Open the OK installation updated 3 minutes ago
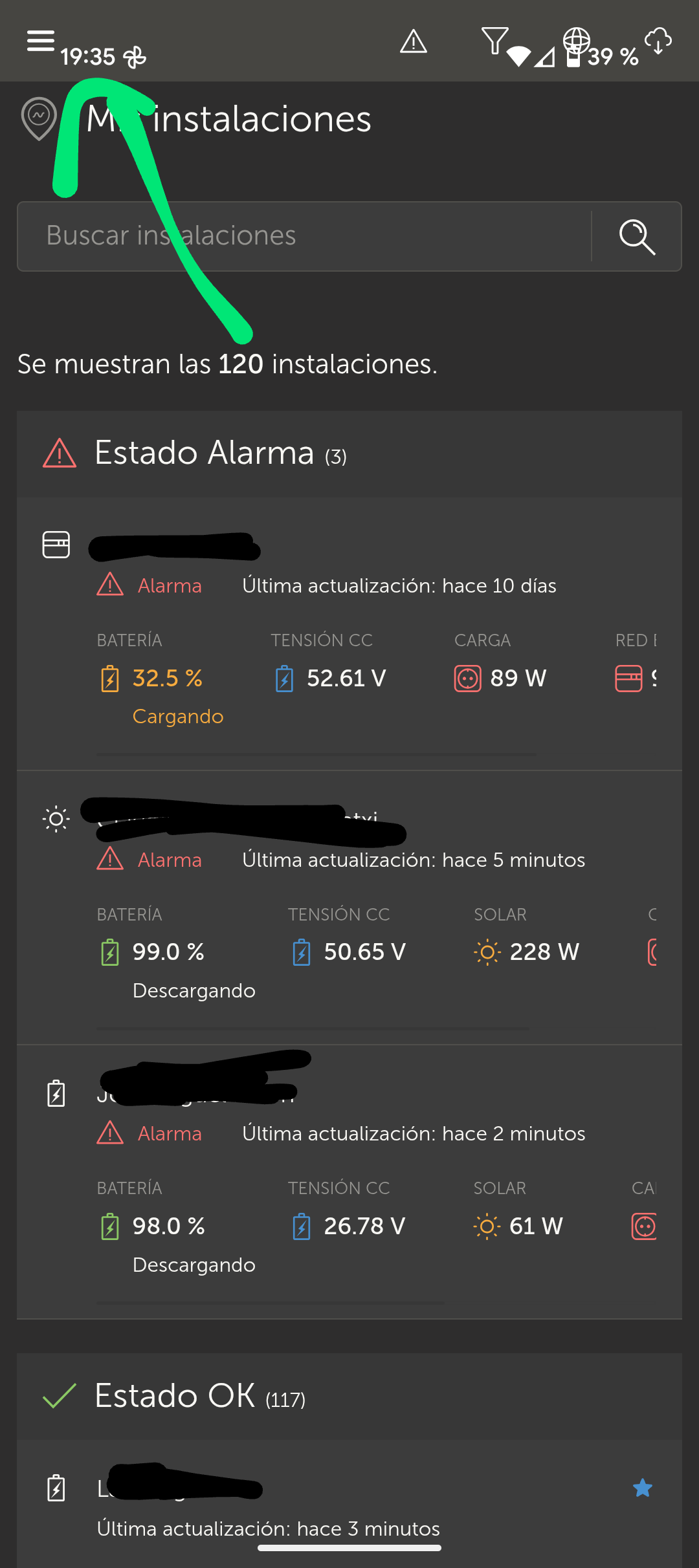The height and width of the screenshot is (1568, 699). [x=324, y=1507]
